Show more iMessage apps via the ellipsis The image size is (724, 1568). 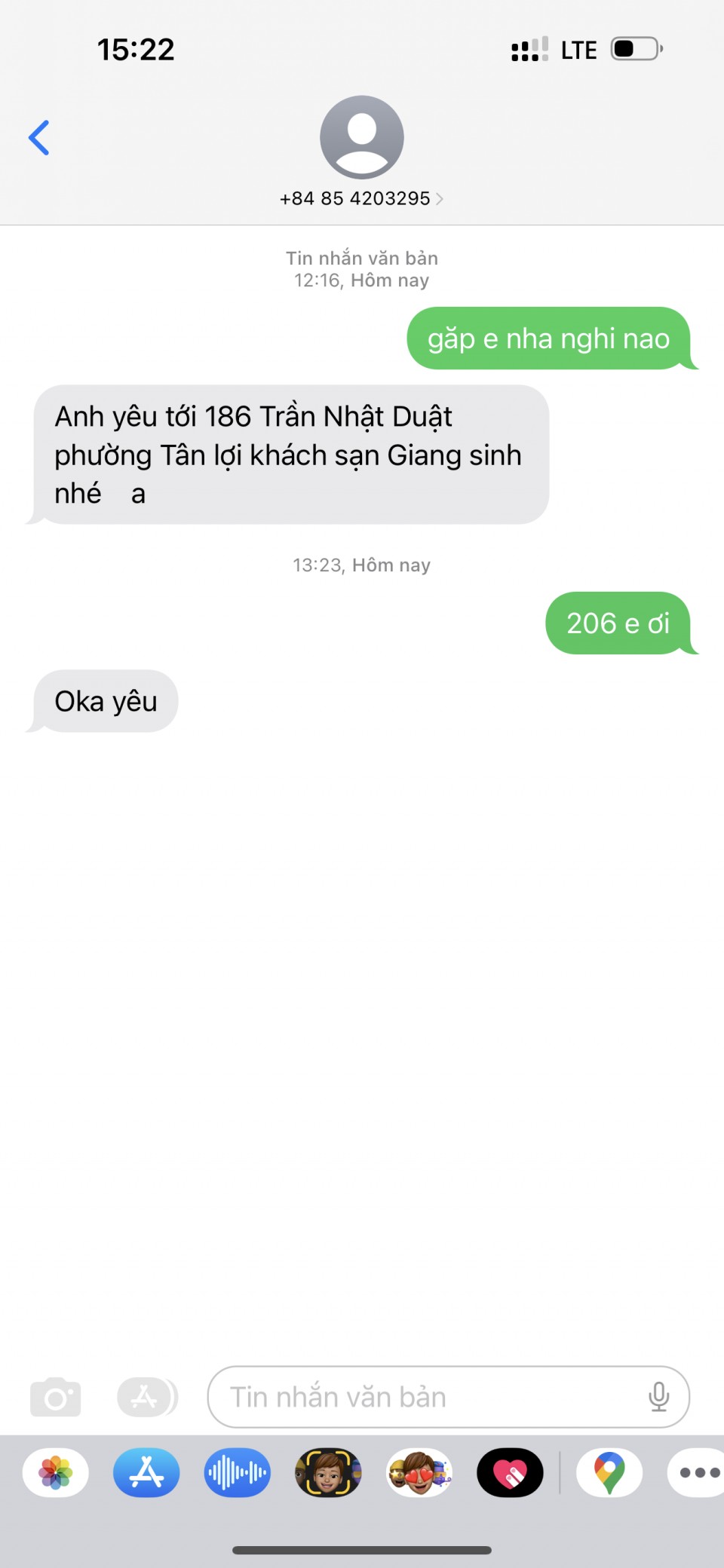(698, 1472)
